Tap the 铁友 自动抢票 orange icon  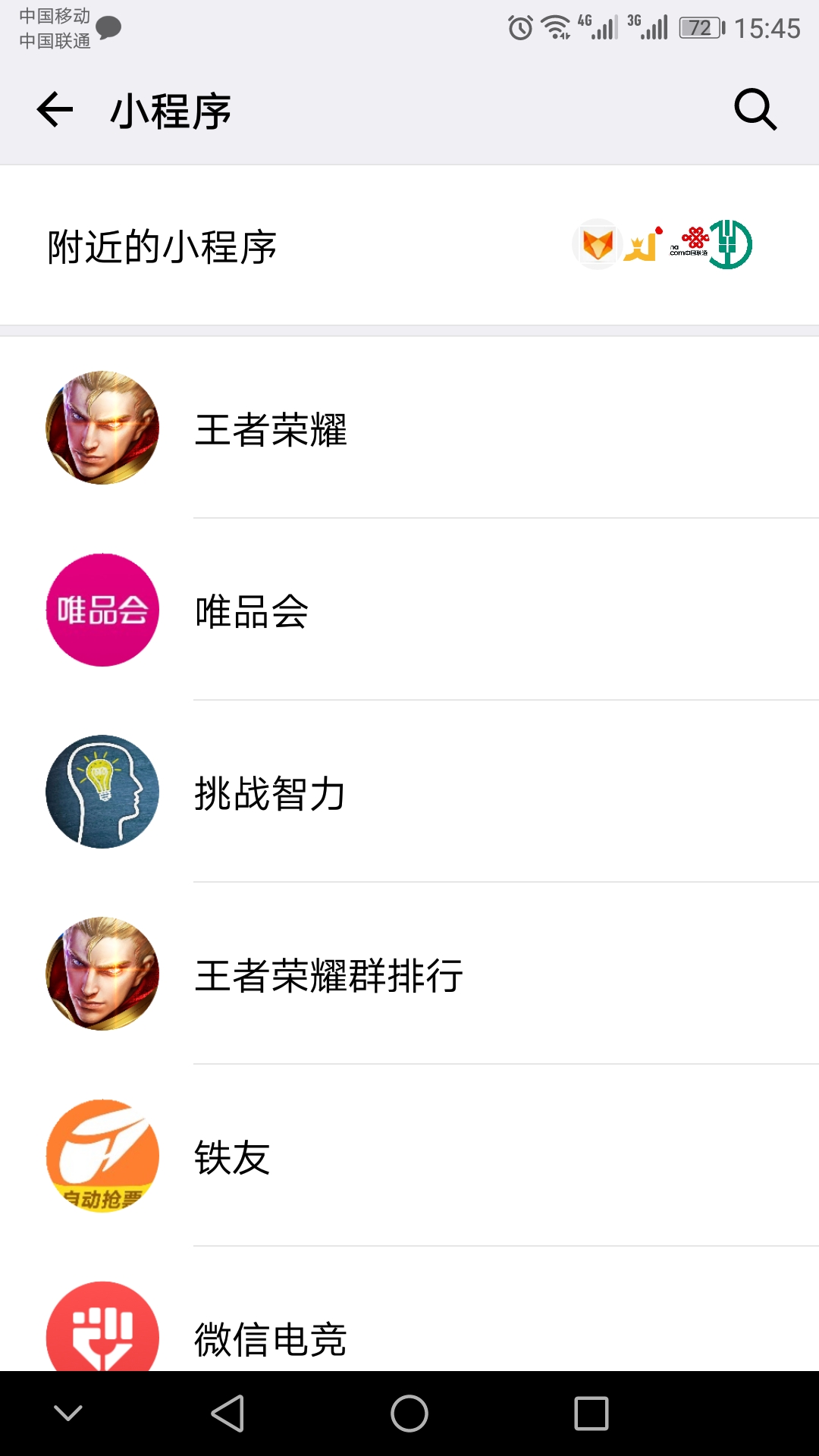click(102, 1156)
